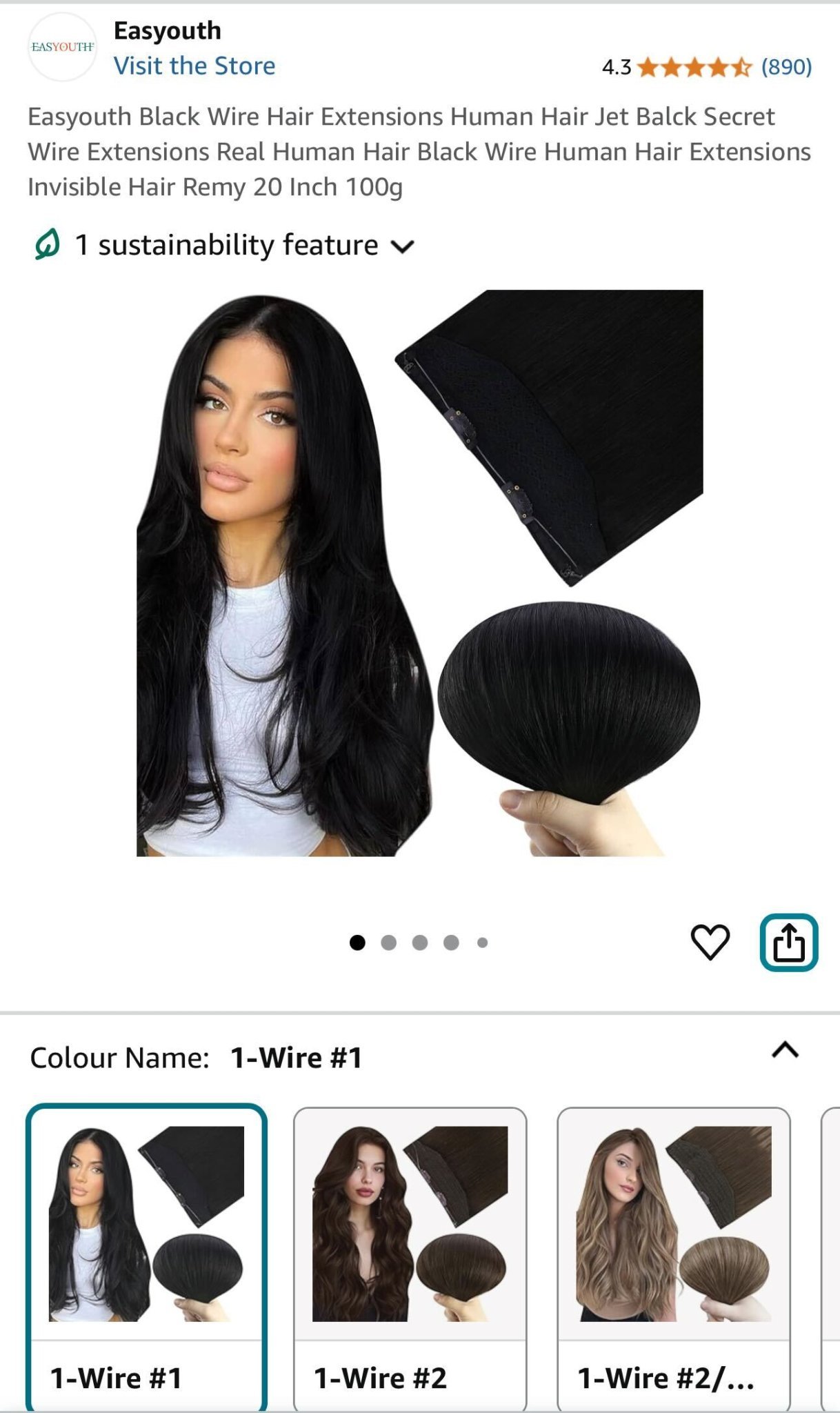
Task: Jump to the second image dot
Action: 389,942
